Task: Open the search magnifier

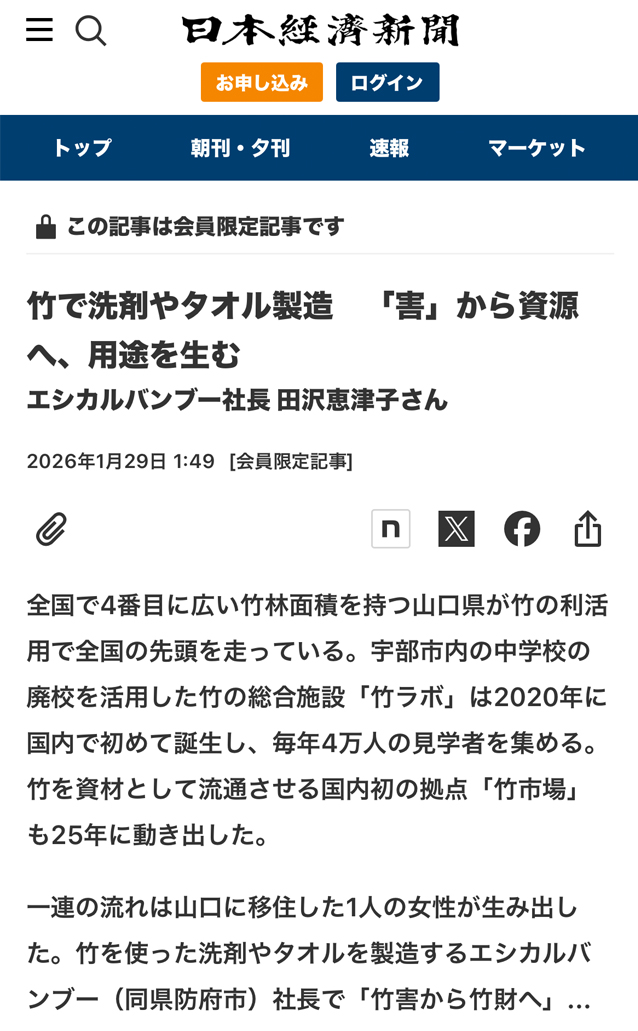Action: pyautogui.click(x=90, y=31)
